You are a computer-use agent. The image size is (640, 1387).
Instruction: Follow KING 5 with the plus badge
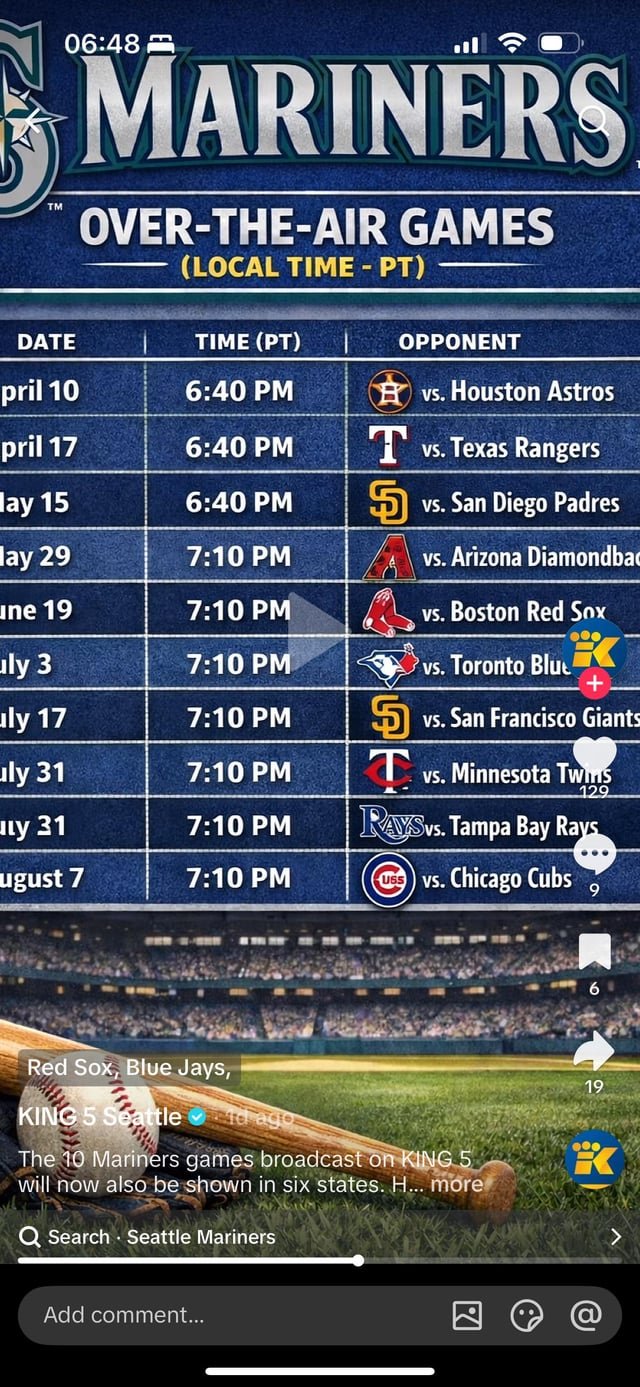[594, 683]
